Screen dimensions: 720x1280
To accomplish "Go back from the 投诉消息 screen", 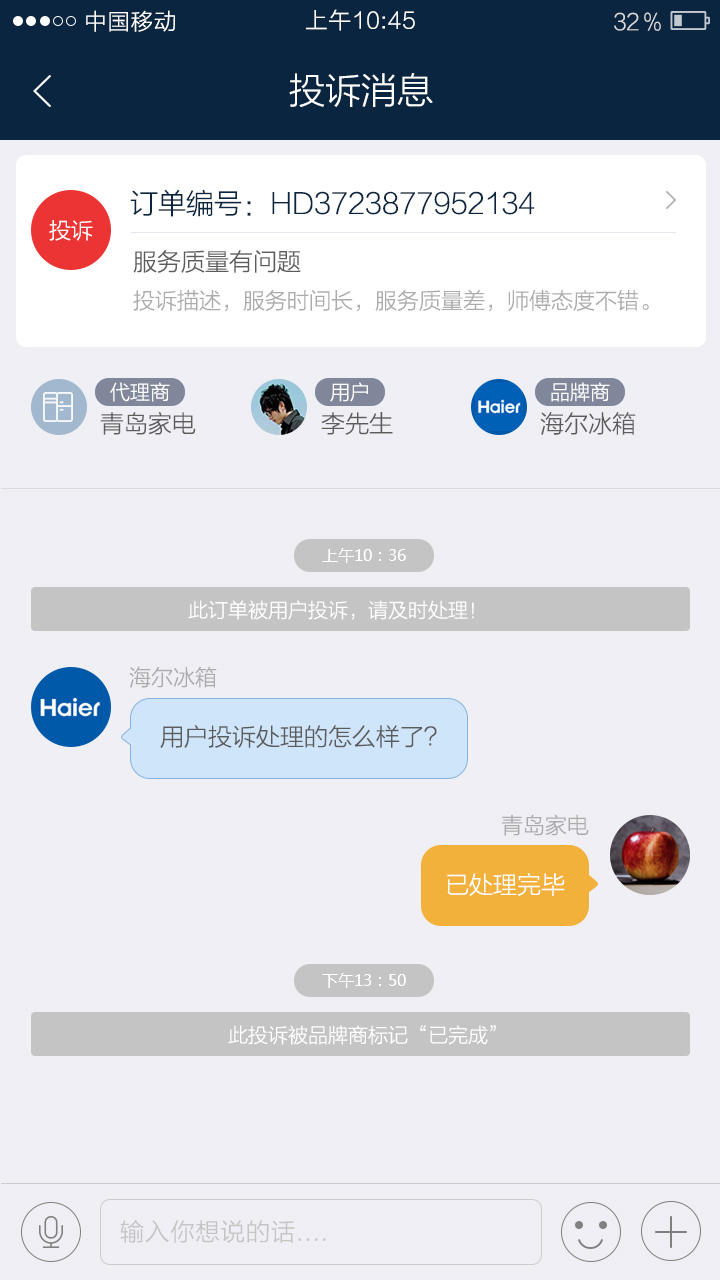I will click(42, 91).
